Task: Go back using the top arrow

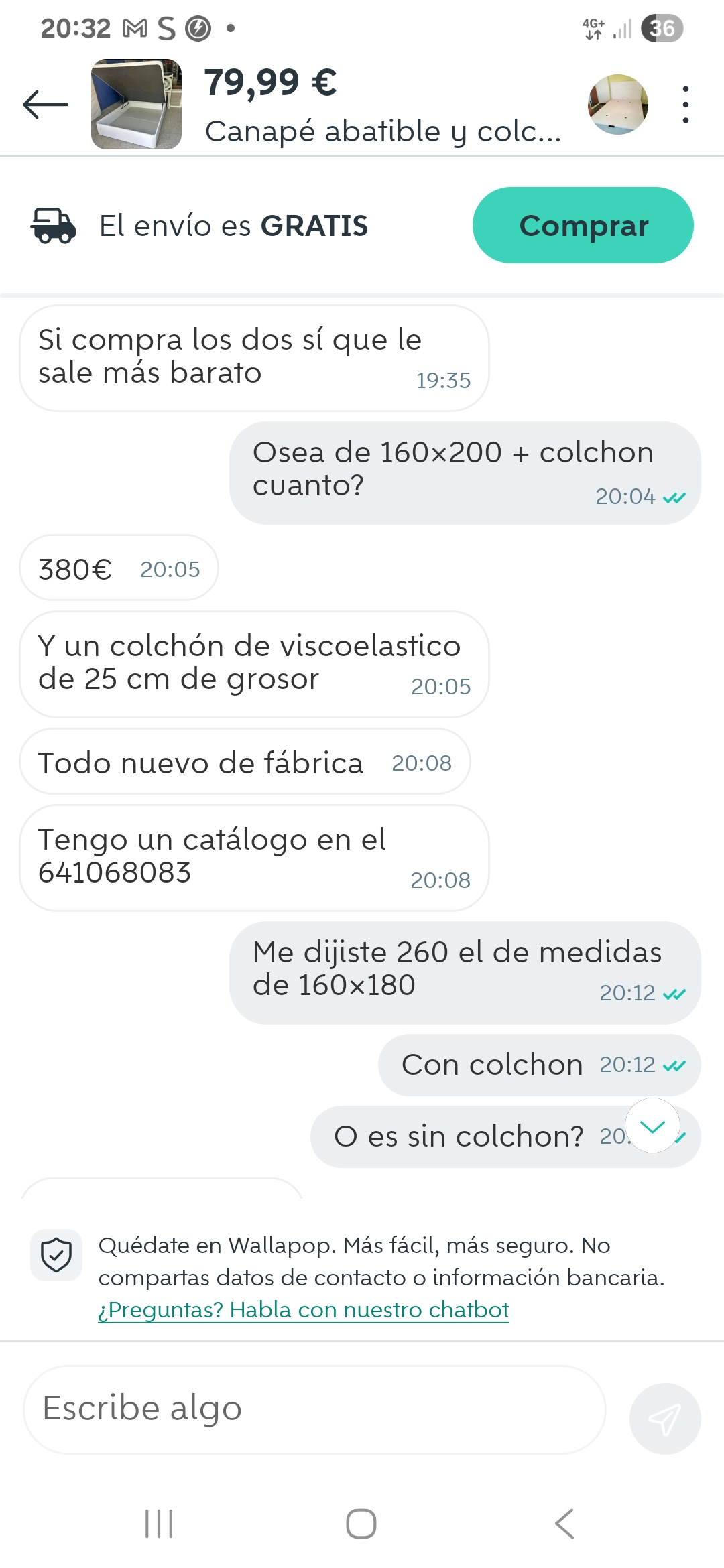Action: (46, 105)
